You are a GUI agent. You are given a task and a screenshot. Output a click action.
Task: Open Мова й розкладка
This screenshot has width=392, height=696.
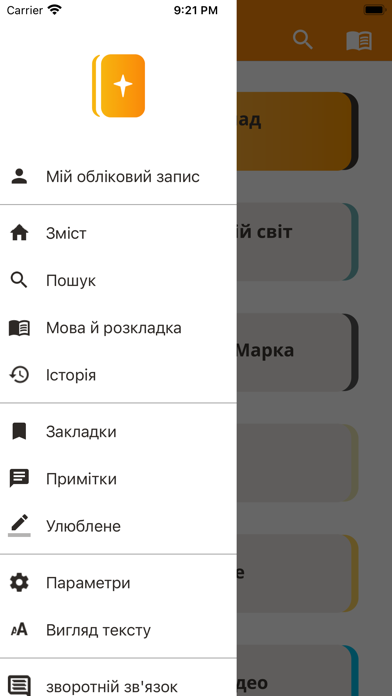(118, 328)
